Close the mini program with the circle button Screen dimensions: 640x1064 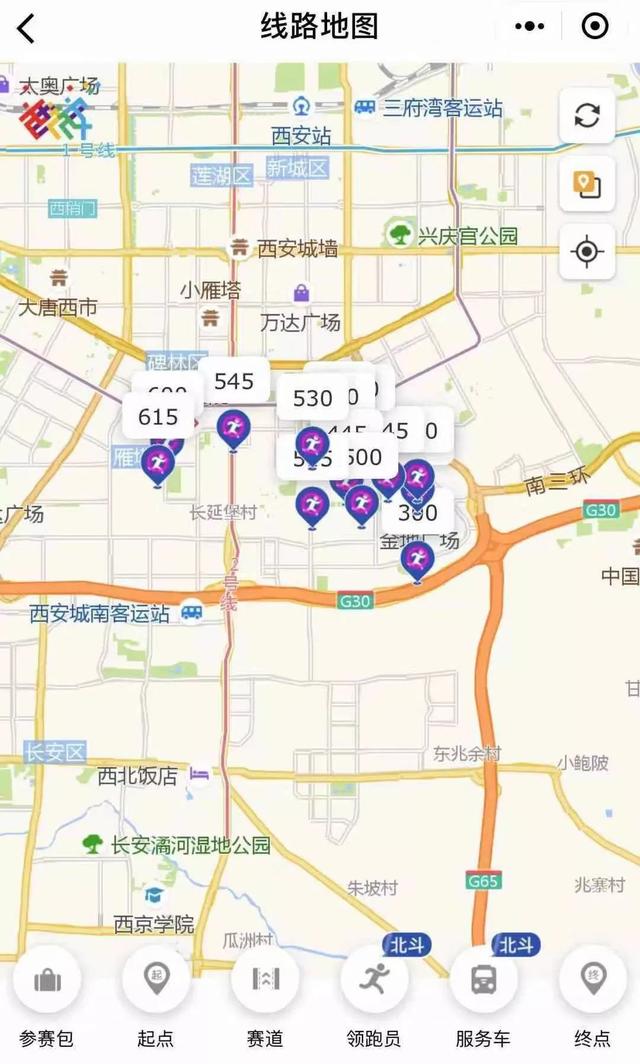(x=595, y=26)
